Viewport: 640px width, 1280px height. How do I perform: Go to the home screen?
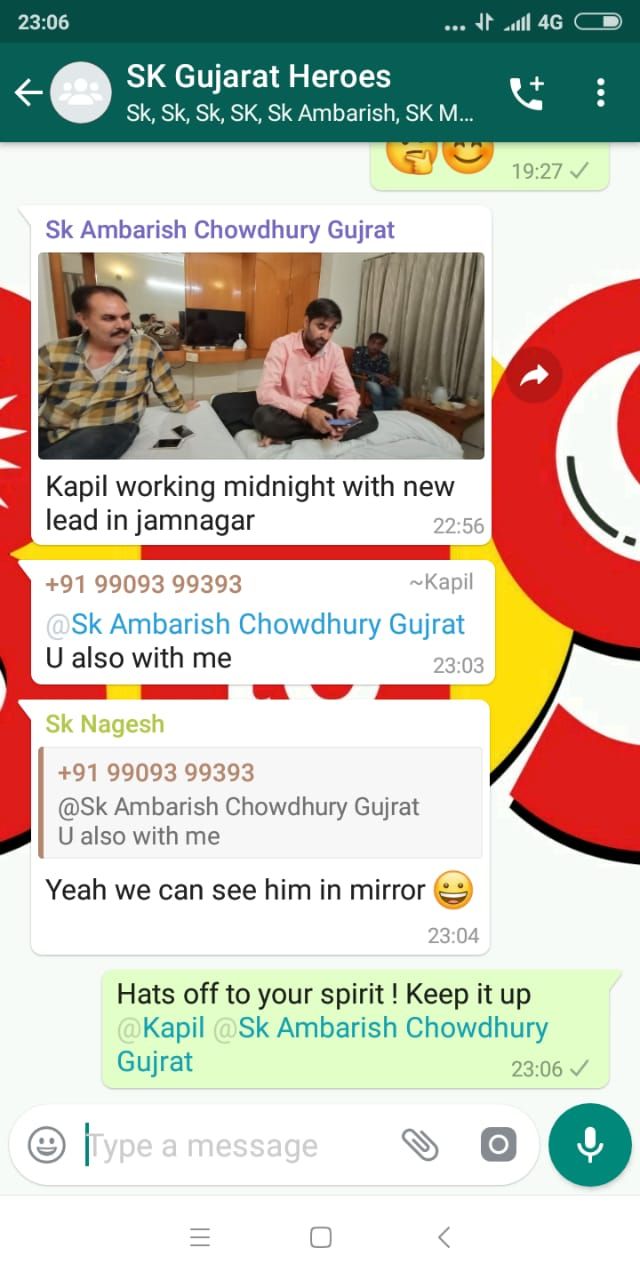point(320,1237)
